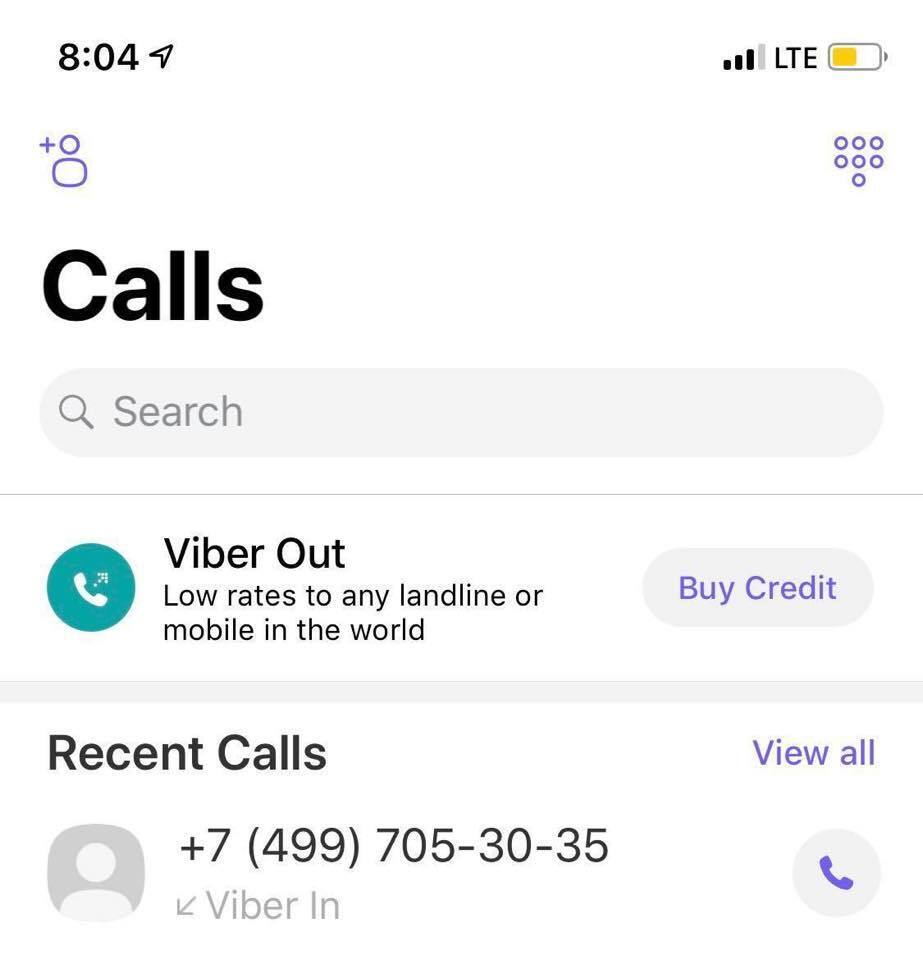Call back +7 (499) 705-30-35
The image size is (923, 960).
[x=836, y=873]
